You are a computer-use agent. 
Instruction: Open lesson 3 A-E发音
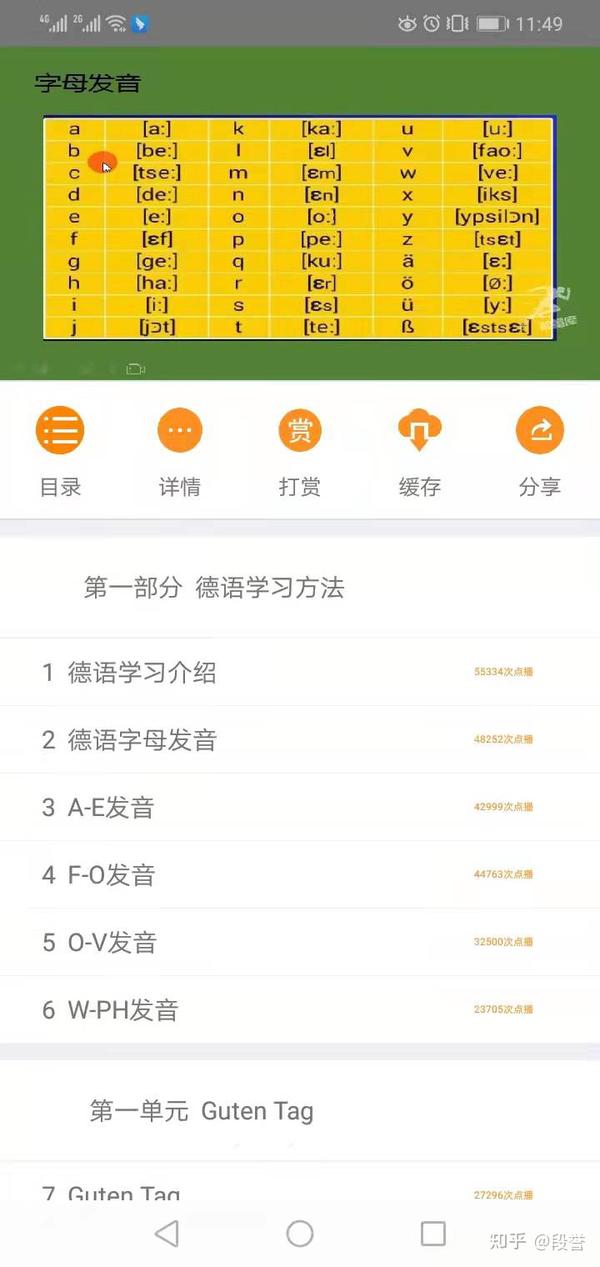coord(300,807)
